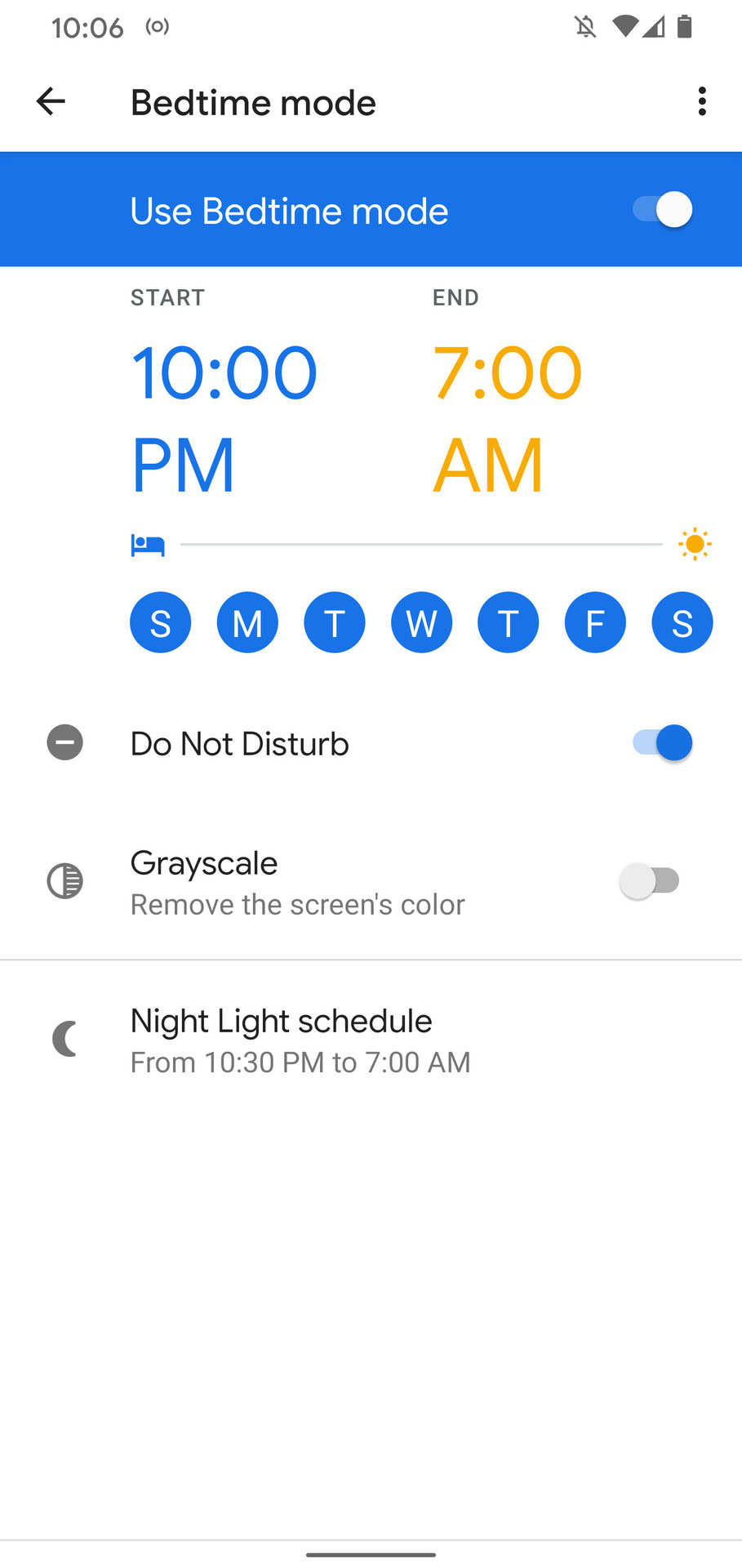
Task: Change the 7:00 AM end time
Action: [x=506, y=418]
